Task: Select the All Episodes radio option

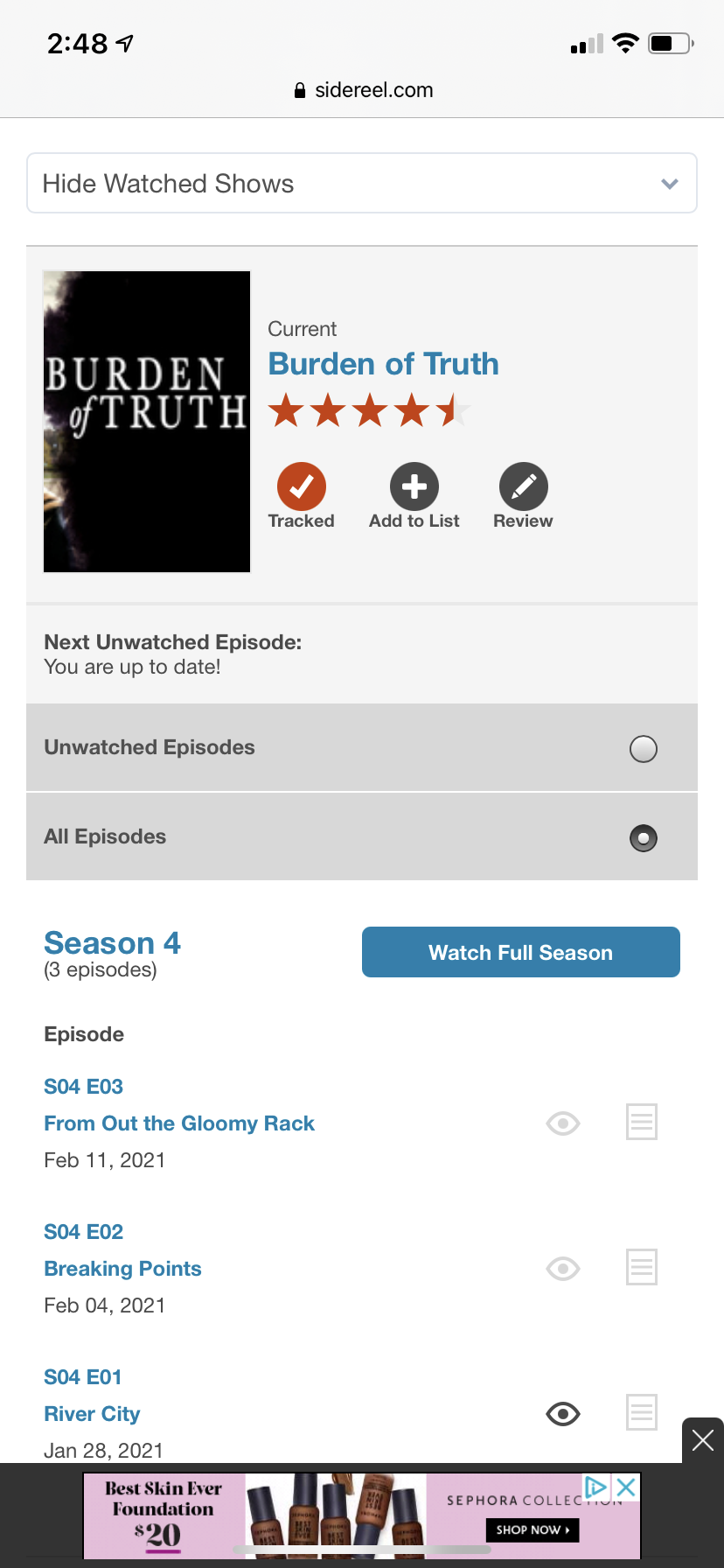Action: (x=644, y=838)
